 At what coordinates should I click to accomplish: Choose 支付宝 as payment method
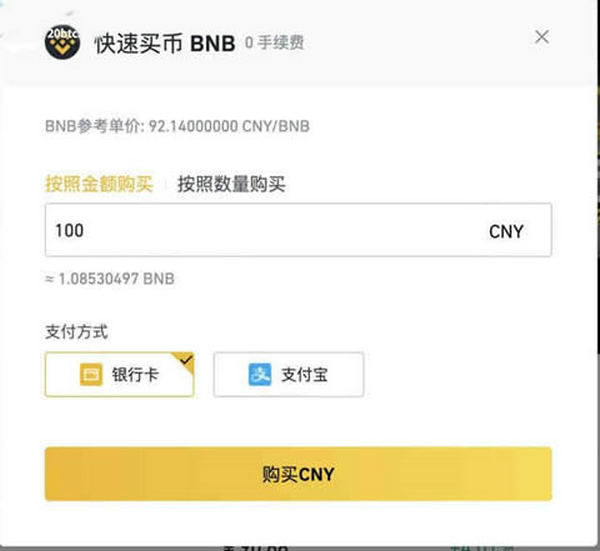click(x=288, y=375)
